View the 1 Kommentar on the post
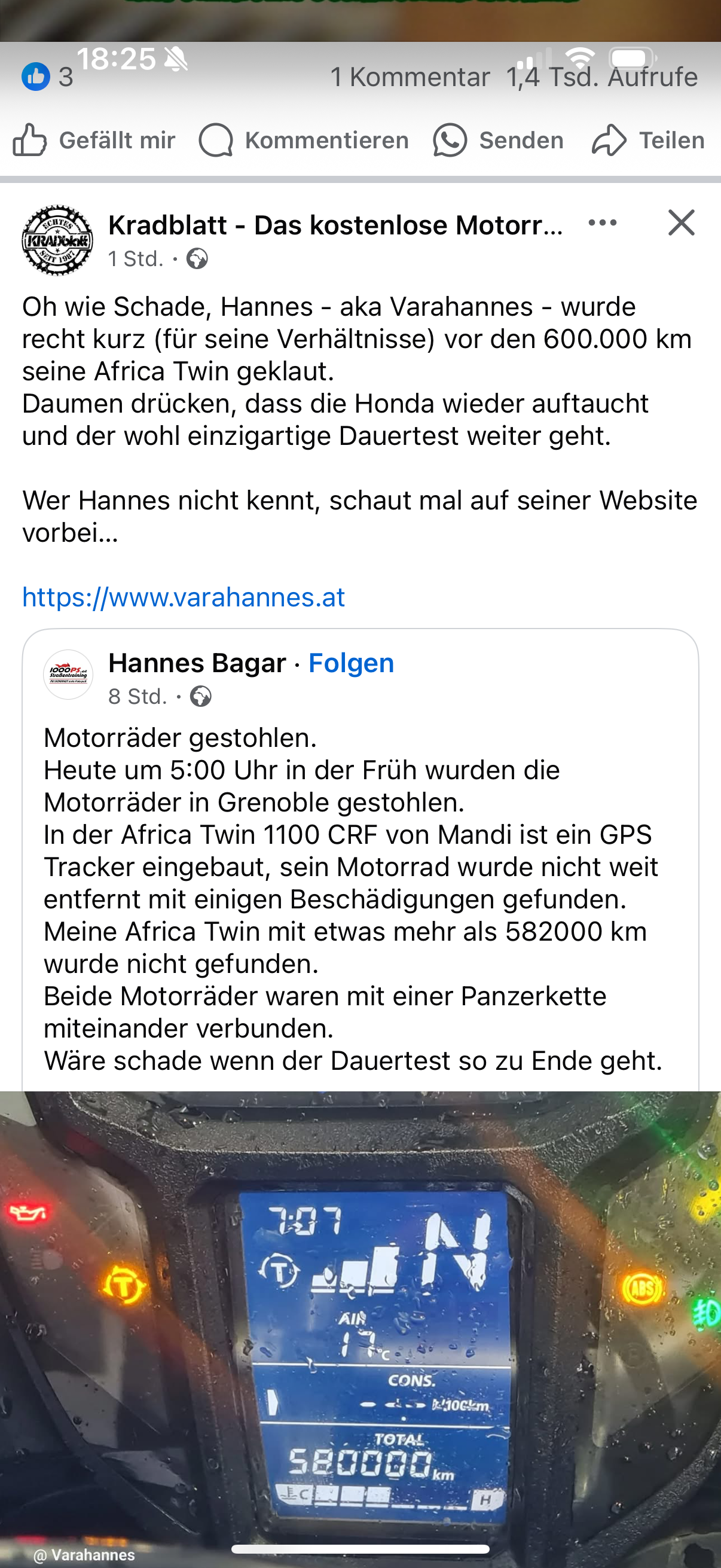 click(410, 77)
